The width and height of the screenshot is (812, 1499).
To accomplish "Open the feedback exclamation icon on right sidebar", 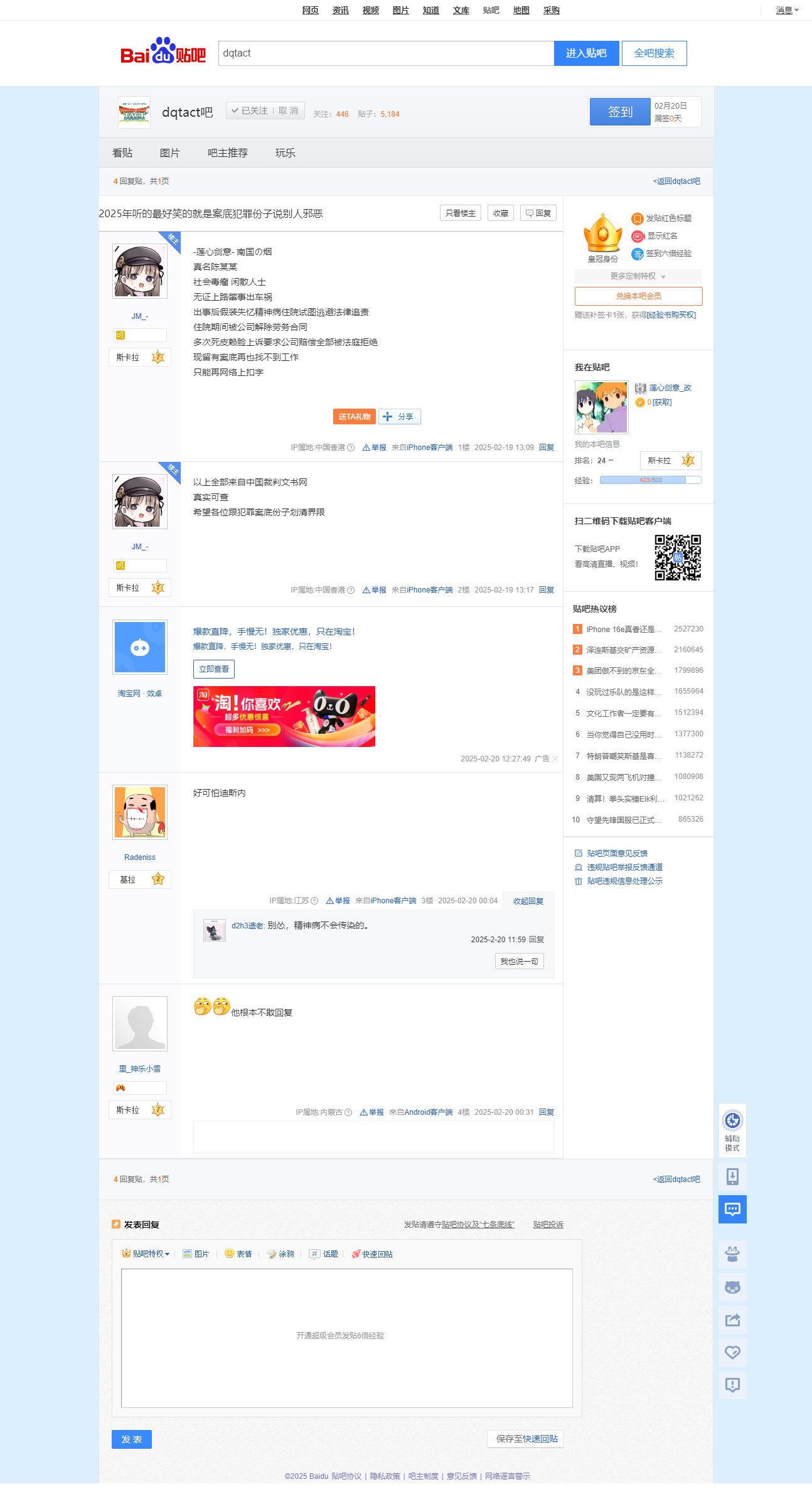I will (x=732, y=1385).
